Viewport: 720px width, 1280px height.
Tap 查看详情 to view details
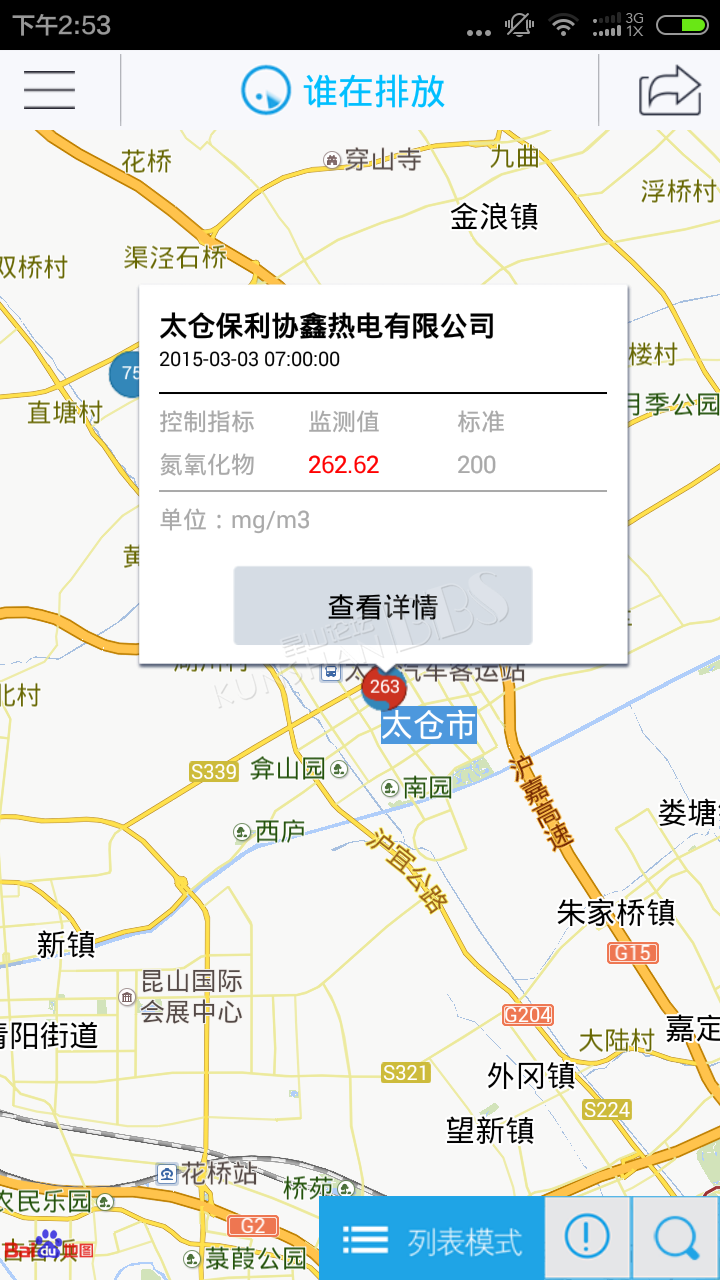[383, 606]
